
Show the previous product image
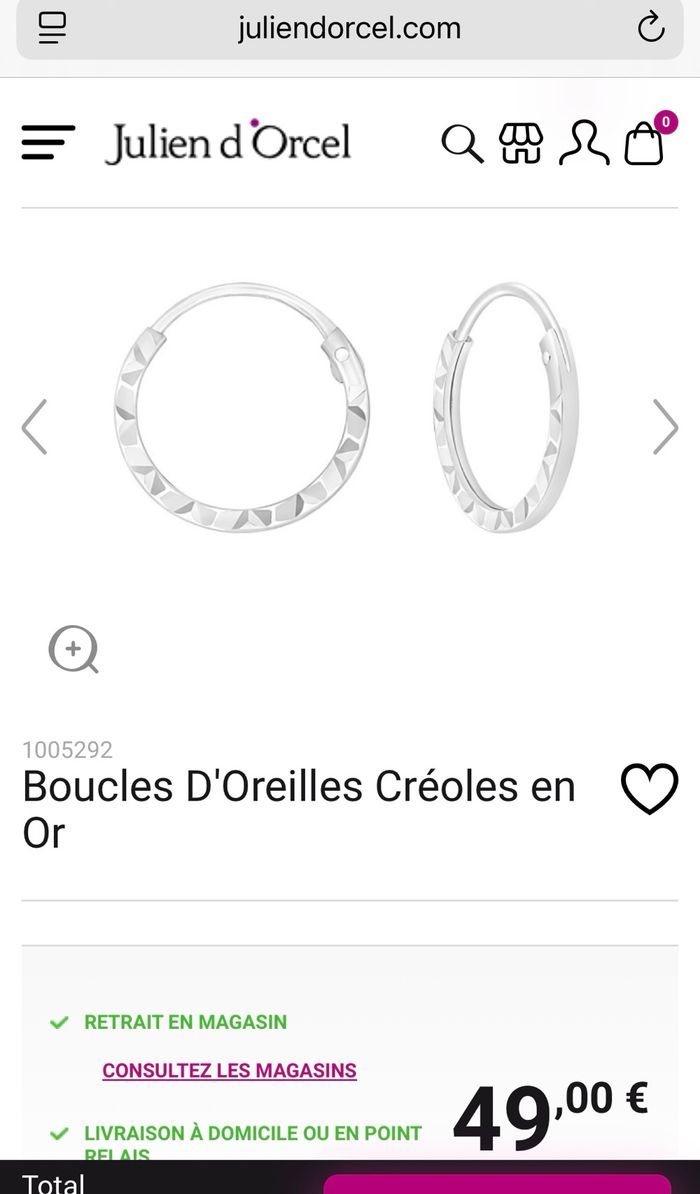point(35,427)
